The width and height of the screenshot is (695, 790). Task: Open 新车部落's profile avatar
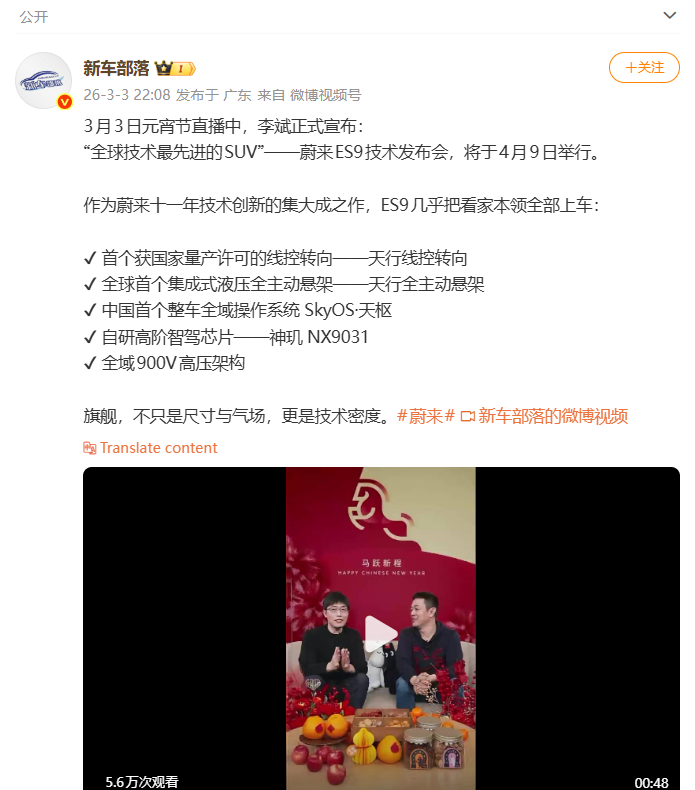click(x=44, y=80)
